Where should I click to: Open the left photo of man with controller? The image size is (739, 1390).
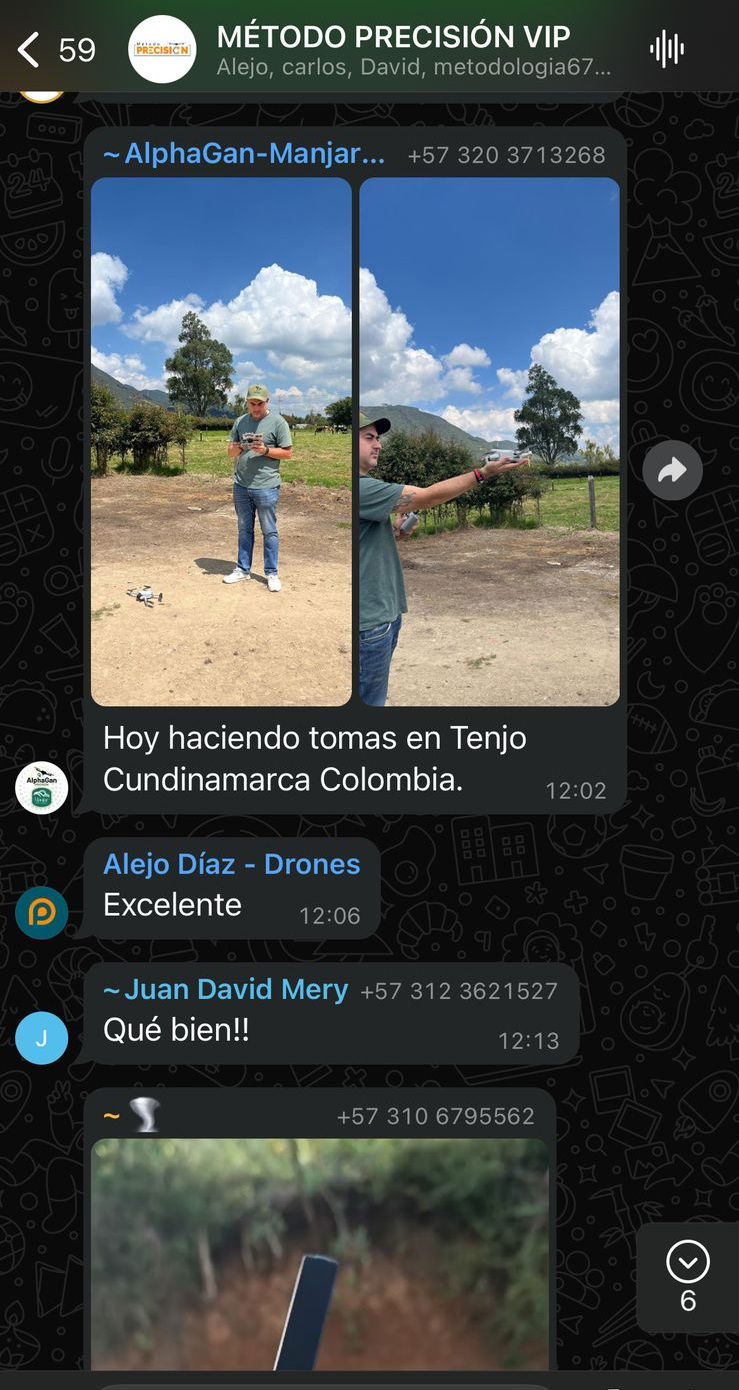[221, 441]
